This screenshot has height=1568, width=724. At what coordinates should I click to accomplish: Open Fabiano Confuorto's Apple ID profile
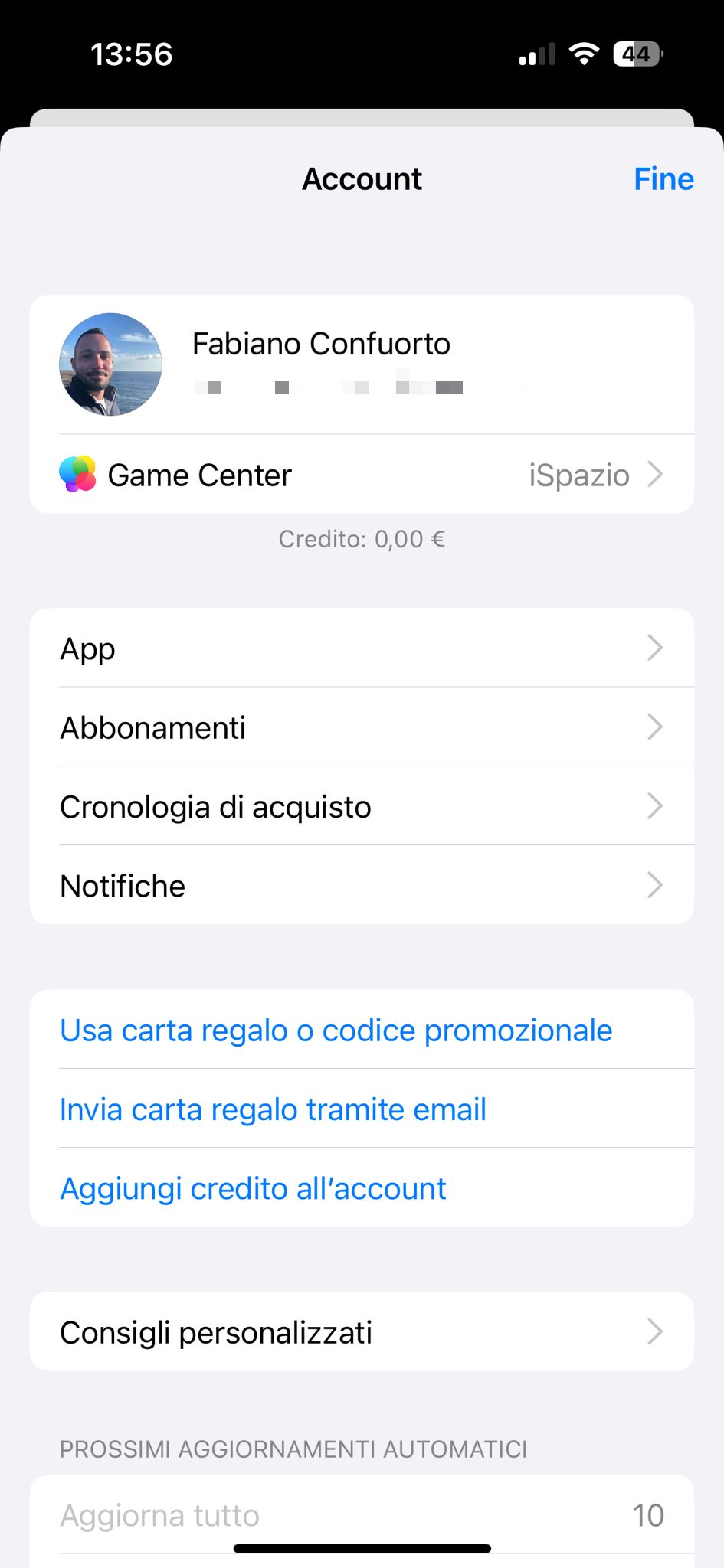click(x=360, y=364)
